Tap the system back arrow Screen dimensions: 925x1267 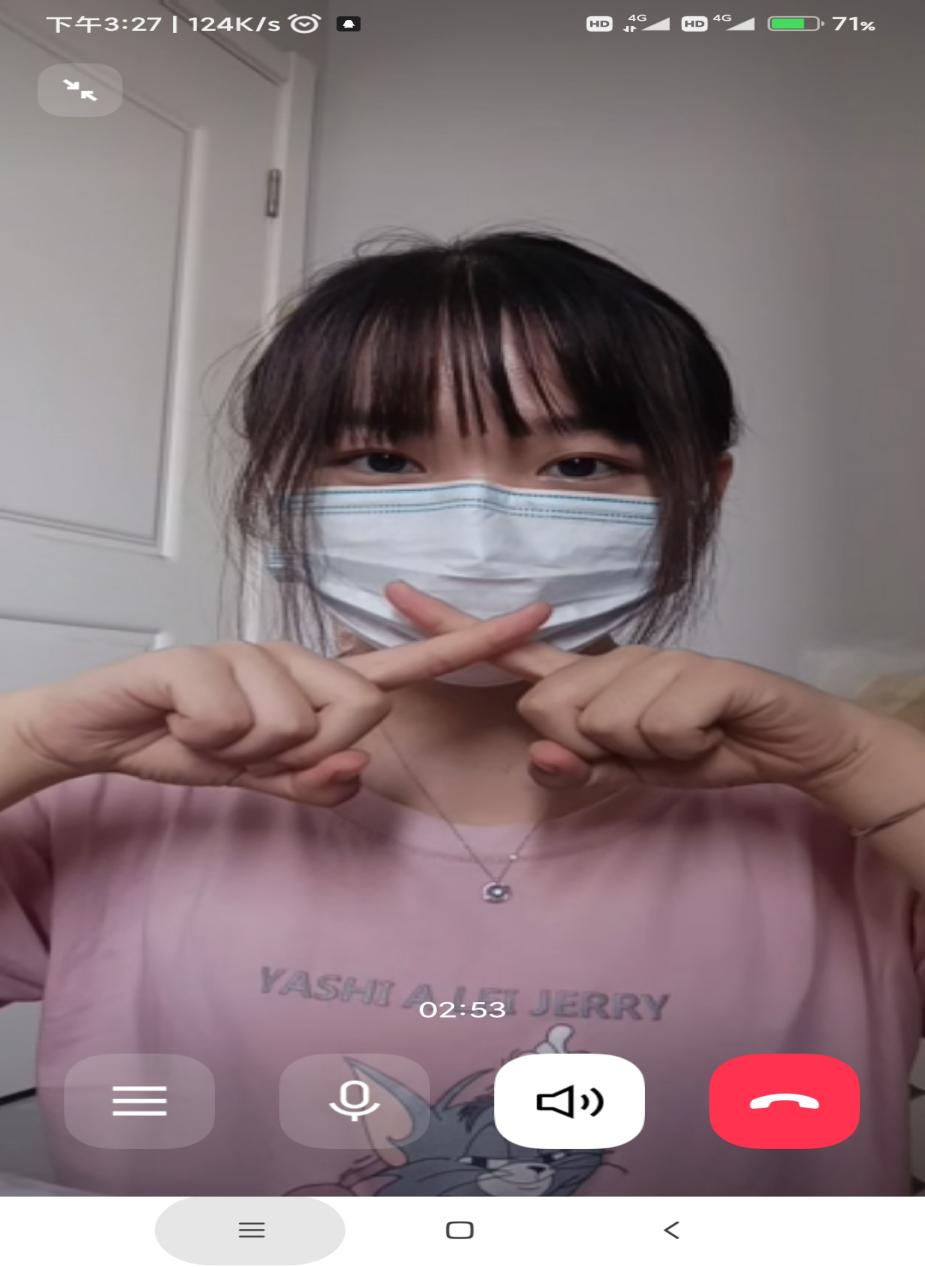coord(671,1230)
